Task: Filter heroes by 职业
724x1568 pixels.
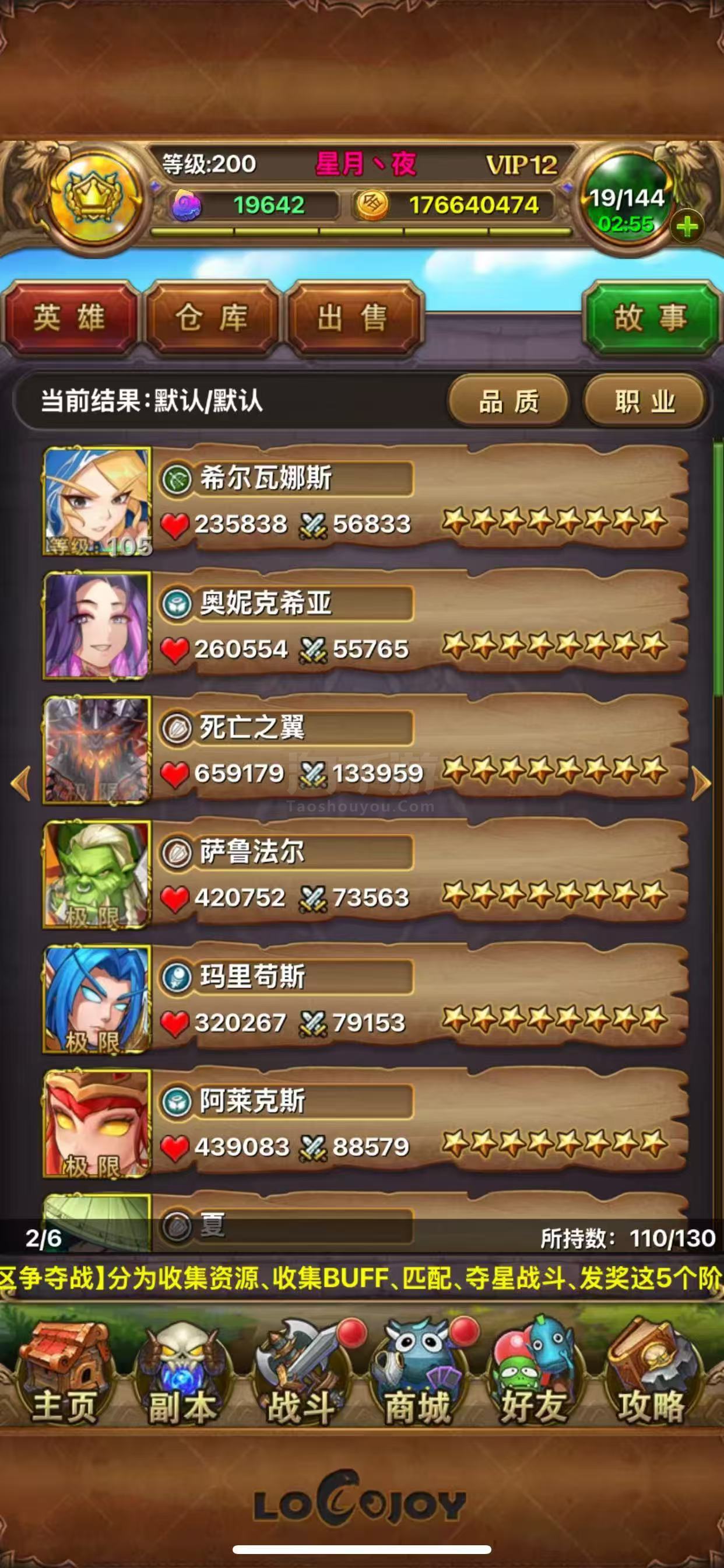Action: (645, 402)
